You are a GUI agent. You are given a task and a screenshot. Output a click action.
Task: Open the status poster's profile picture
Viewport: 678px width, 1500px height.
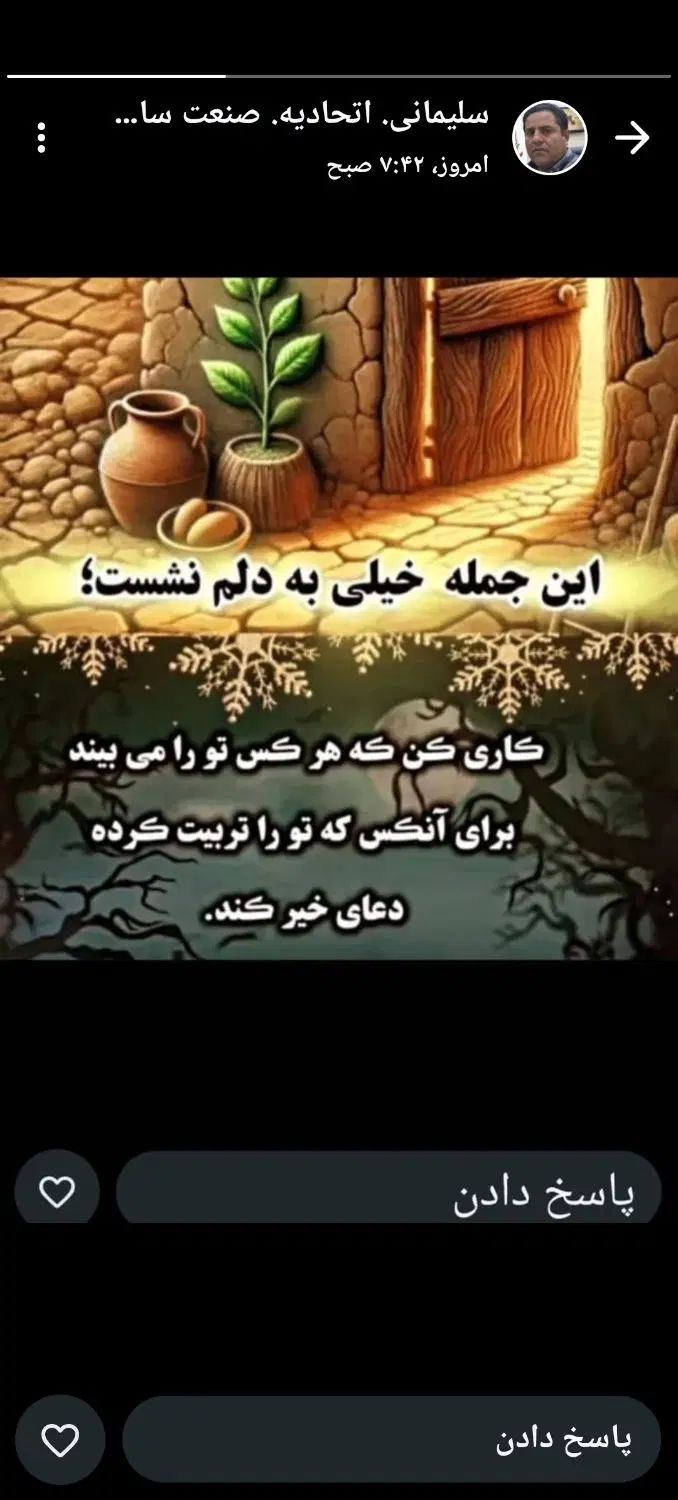(550, 138)
